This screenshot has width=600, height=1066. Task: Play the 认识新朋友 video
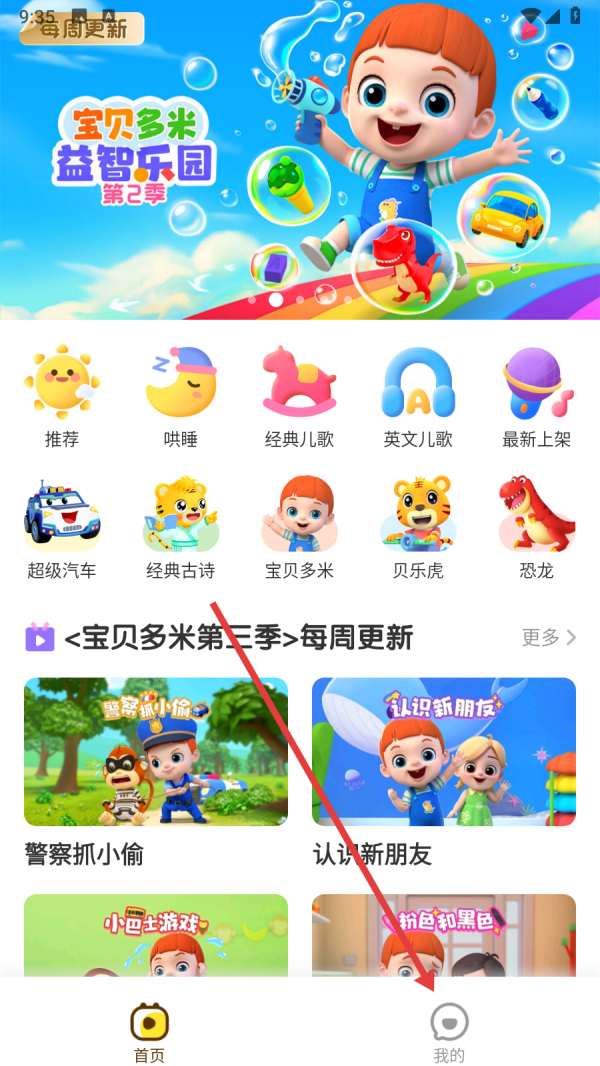point(444,752)
